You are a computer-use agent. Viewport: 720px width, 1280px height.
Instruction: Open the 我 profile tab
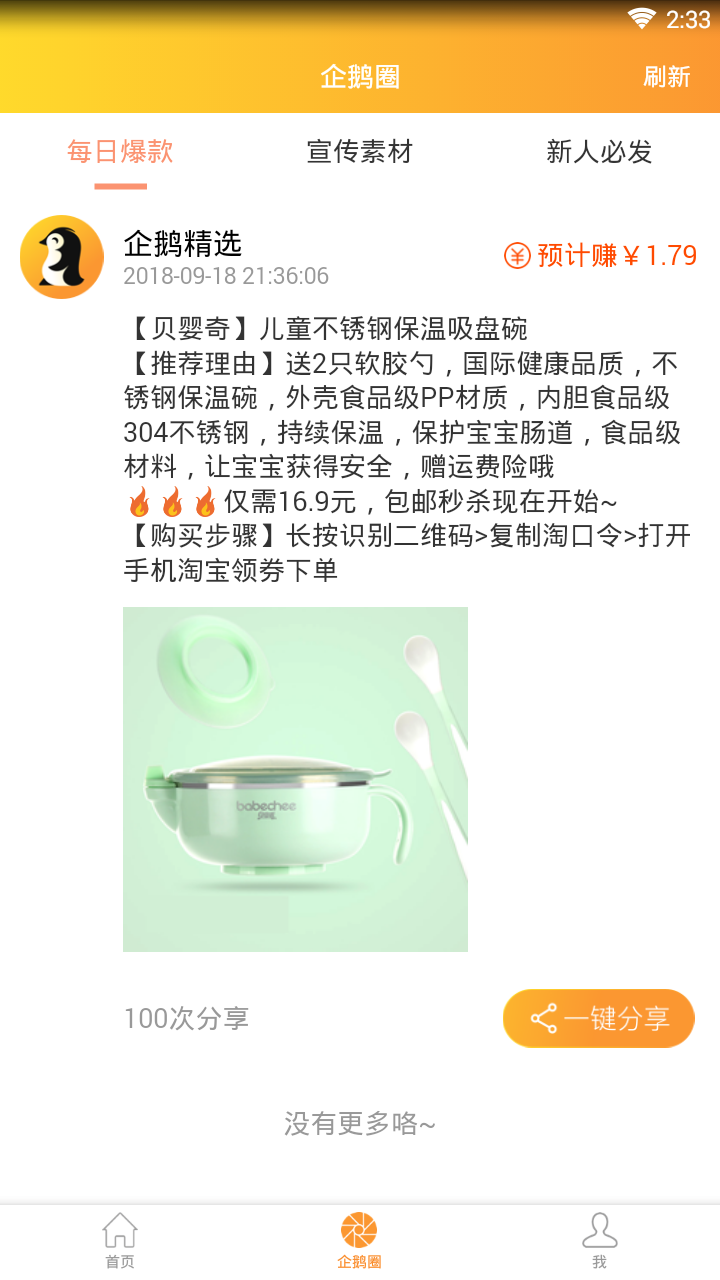(x=599, y=1241)
